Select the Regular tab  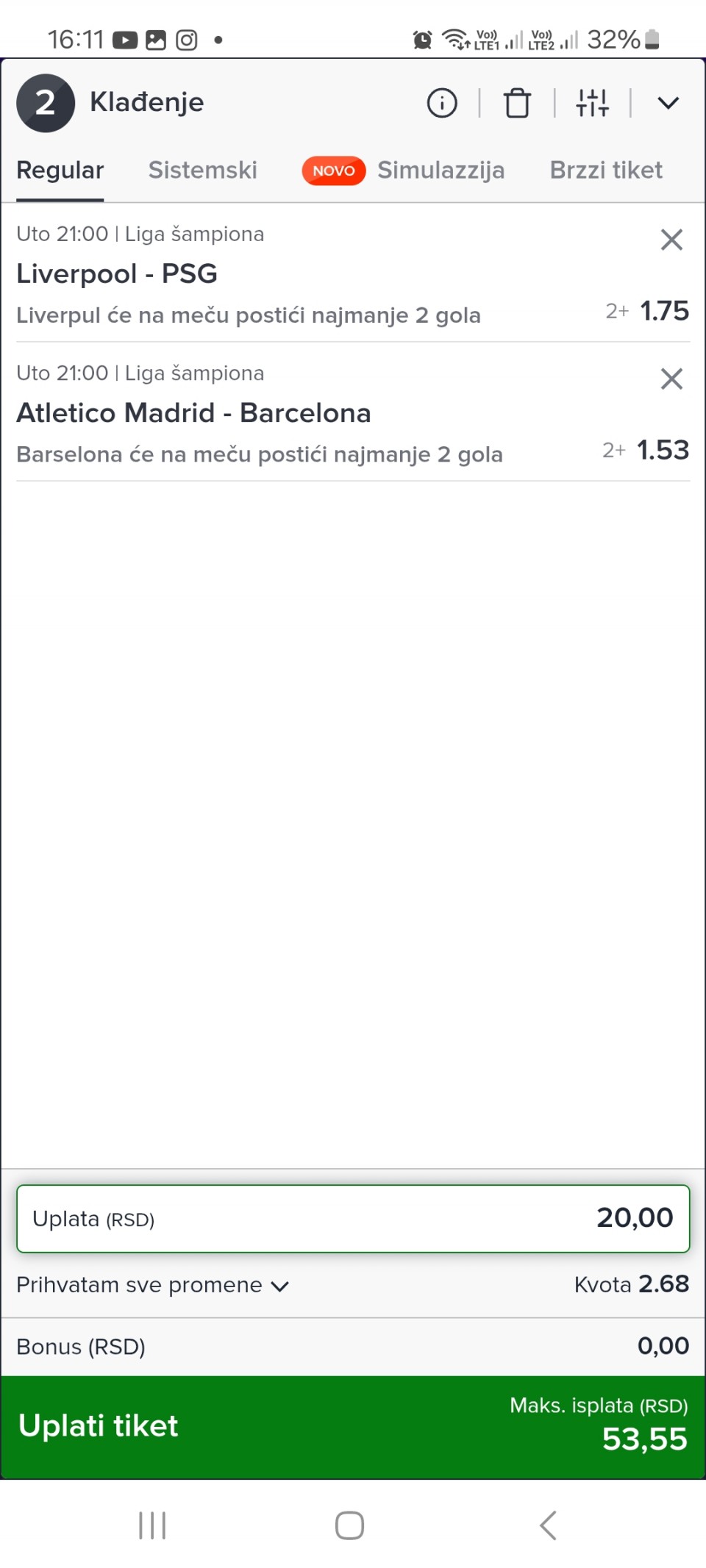[60, 171]
